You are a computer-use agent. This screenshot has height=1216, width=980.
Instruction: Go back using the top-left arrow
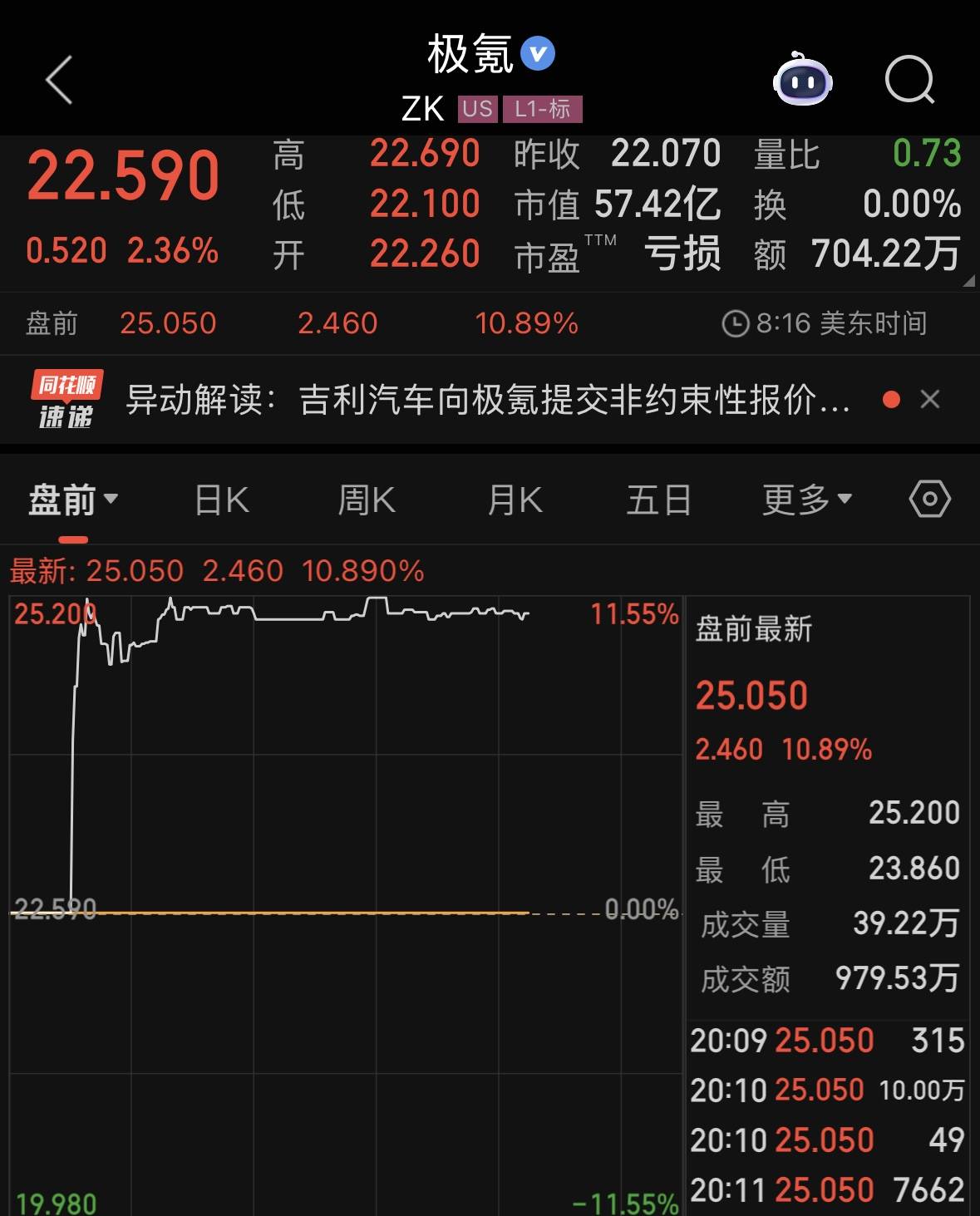(x=59, y=81)
